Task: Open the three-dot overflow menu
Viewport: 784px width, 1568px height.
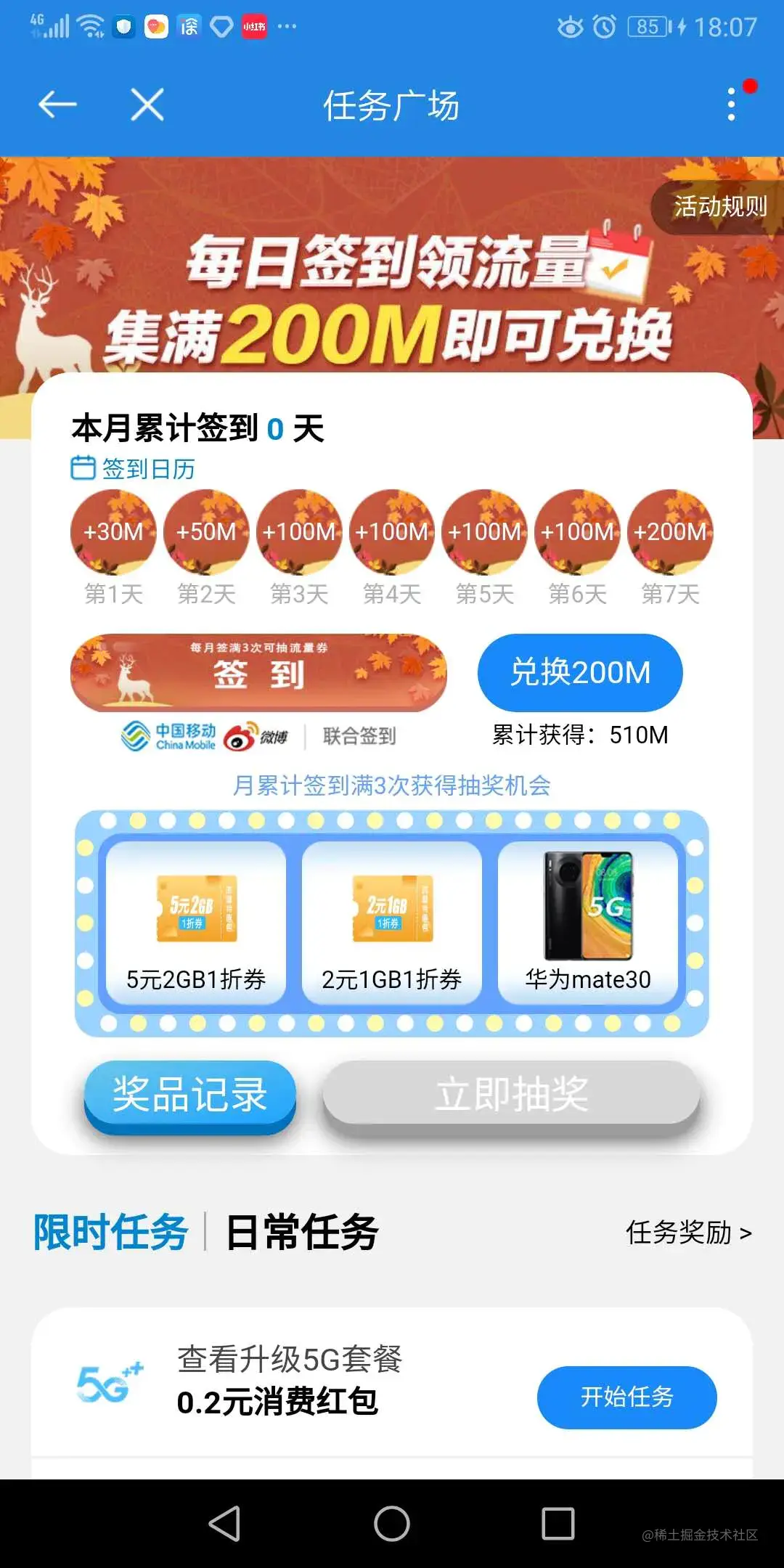Action: click(x=732, y=105)
